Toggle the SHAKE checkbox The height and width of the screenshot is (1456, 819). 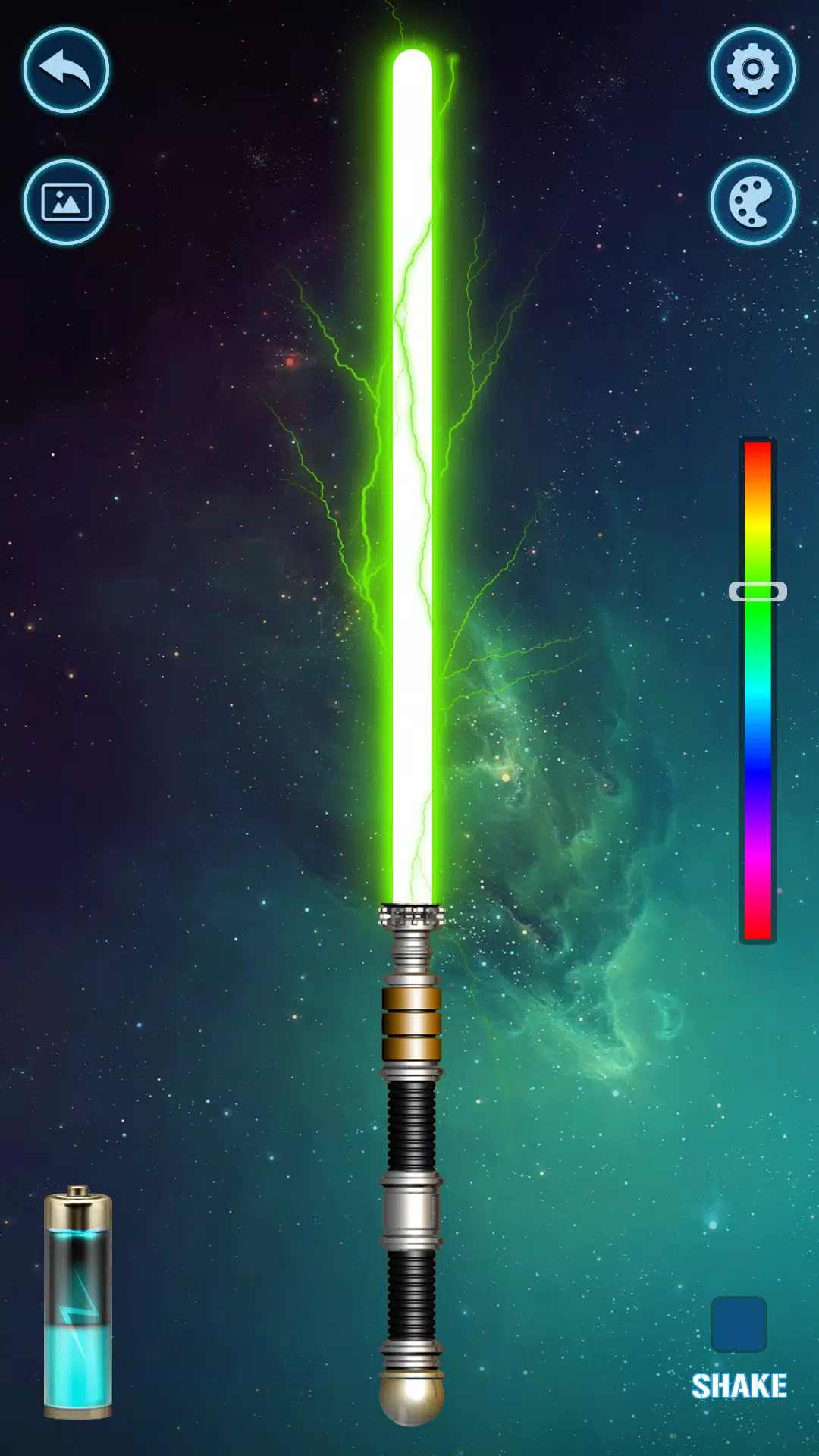tap(739, 1324)
